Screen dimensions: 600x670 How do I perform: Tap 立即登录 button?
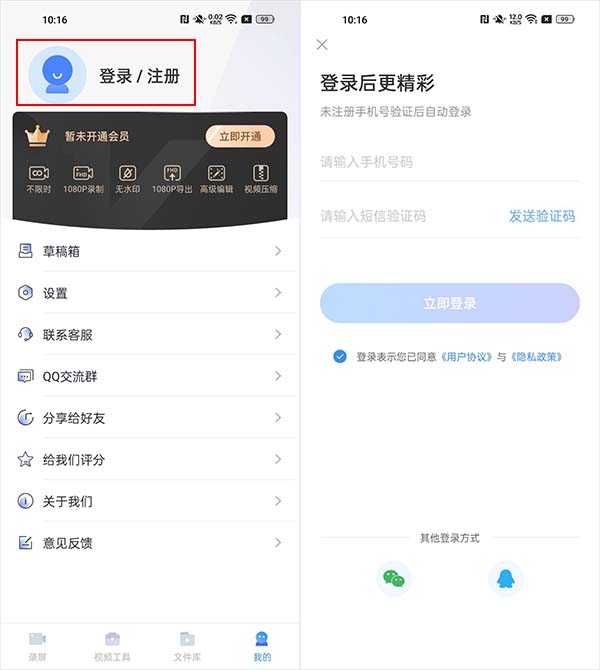(x=449, y=303)
